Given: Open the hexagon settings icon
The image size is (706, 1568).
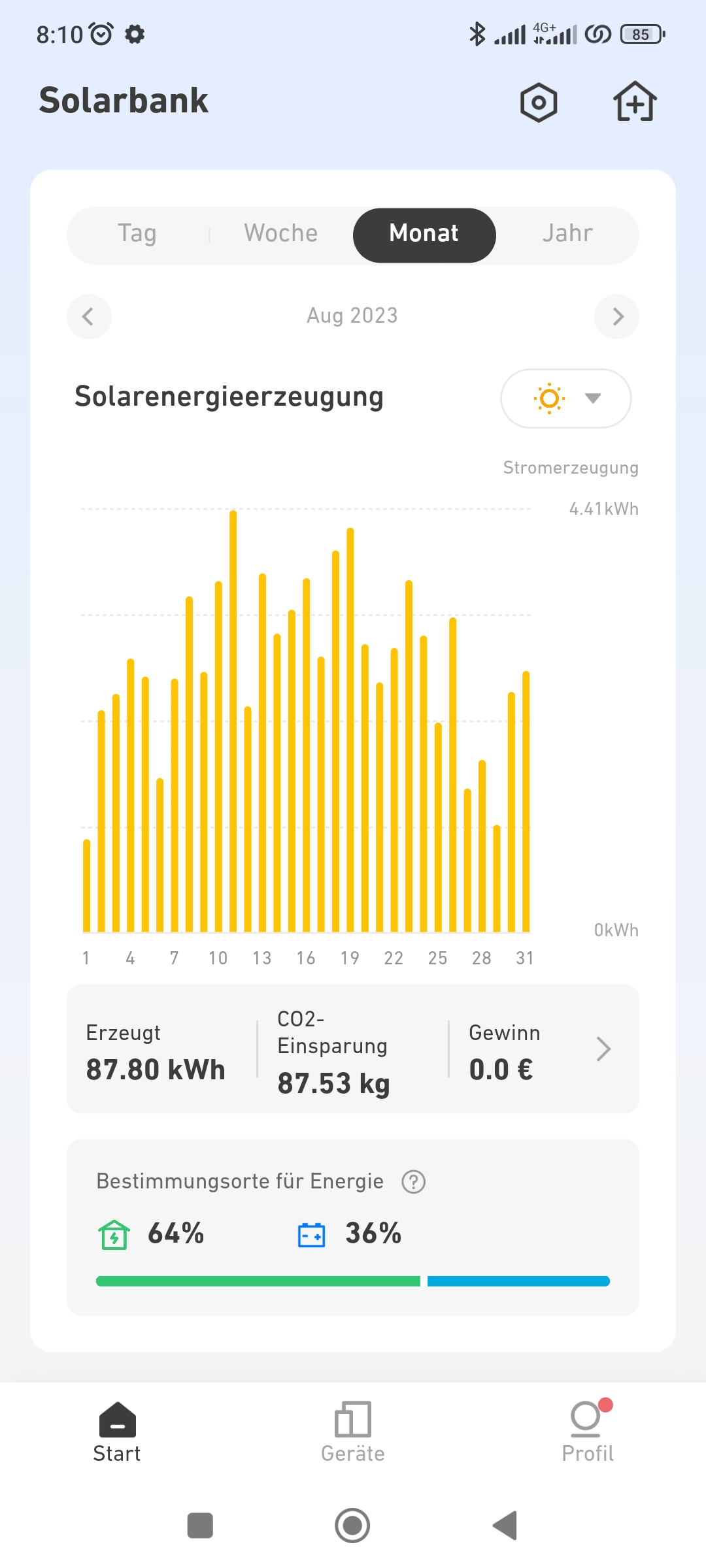Looking at the screenshot, I should tap(539, 103).
